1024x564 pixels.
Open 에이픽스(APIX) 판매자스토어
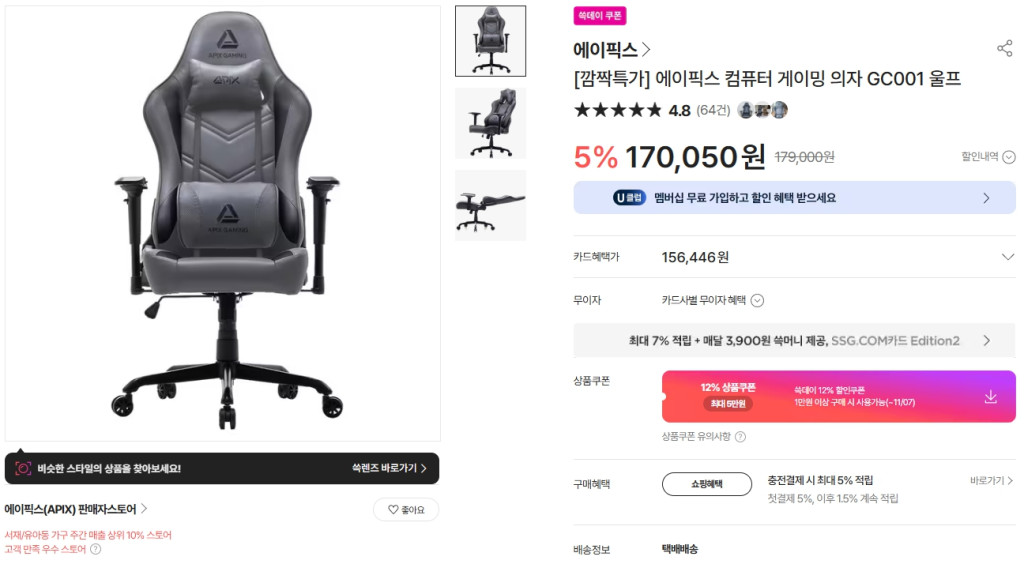point(76,509)
